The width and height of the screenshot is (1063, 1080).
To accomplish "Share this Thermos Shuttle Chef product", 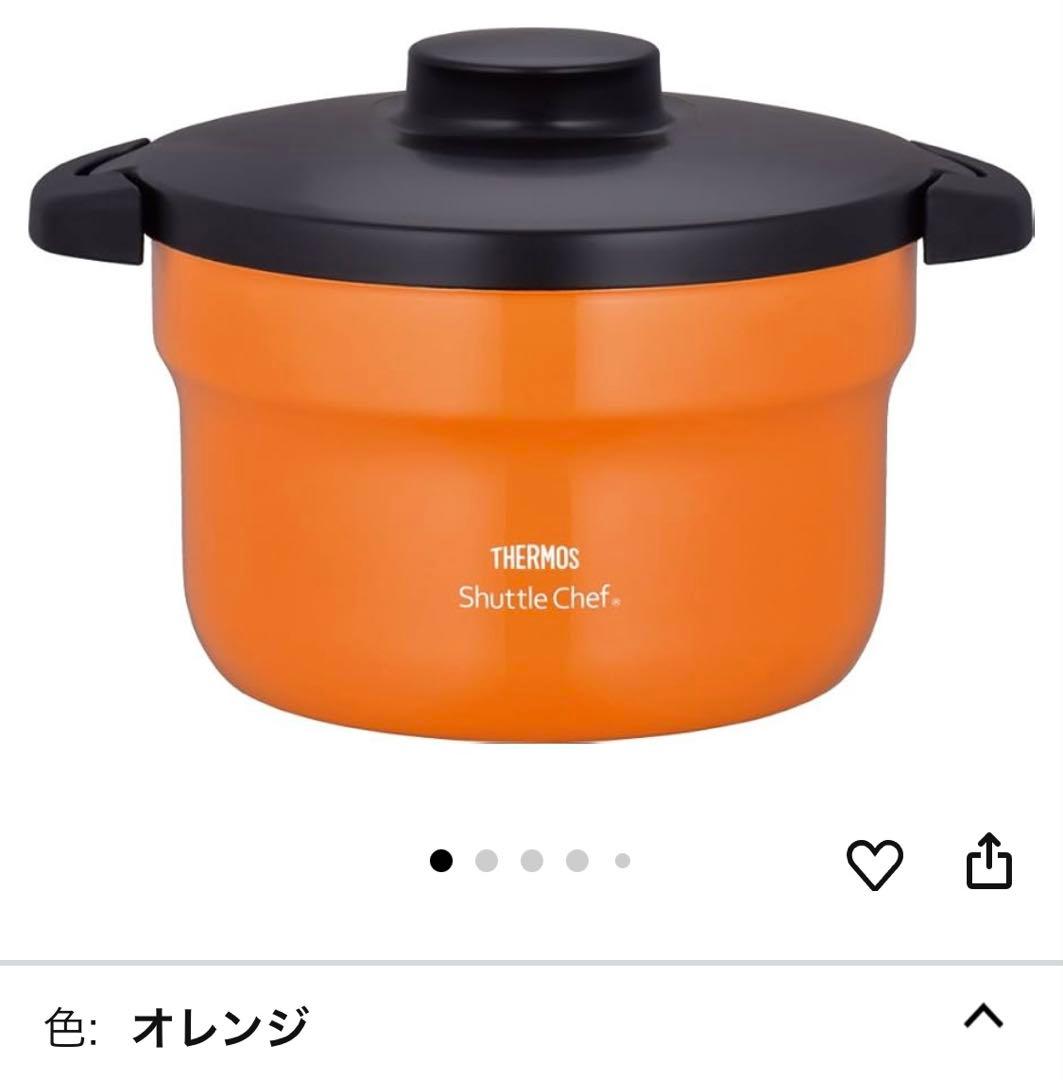I will pyautogui.click(x=989, y=862).
